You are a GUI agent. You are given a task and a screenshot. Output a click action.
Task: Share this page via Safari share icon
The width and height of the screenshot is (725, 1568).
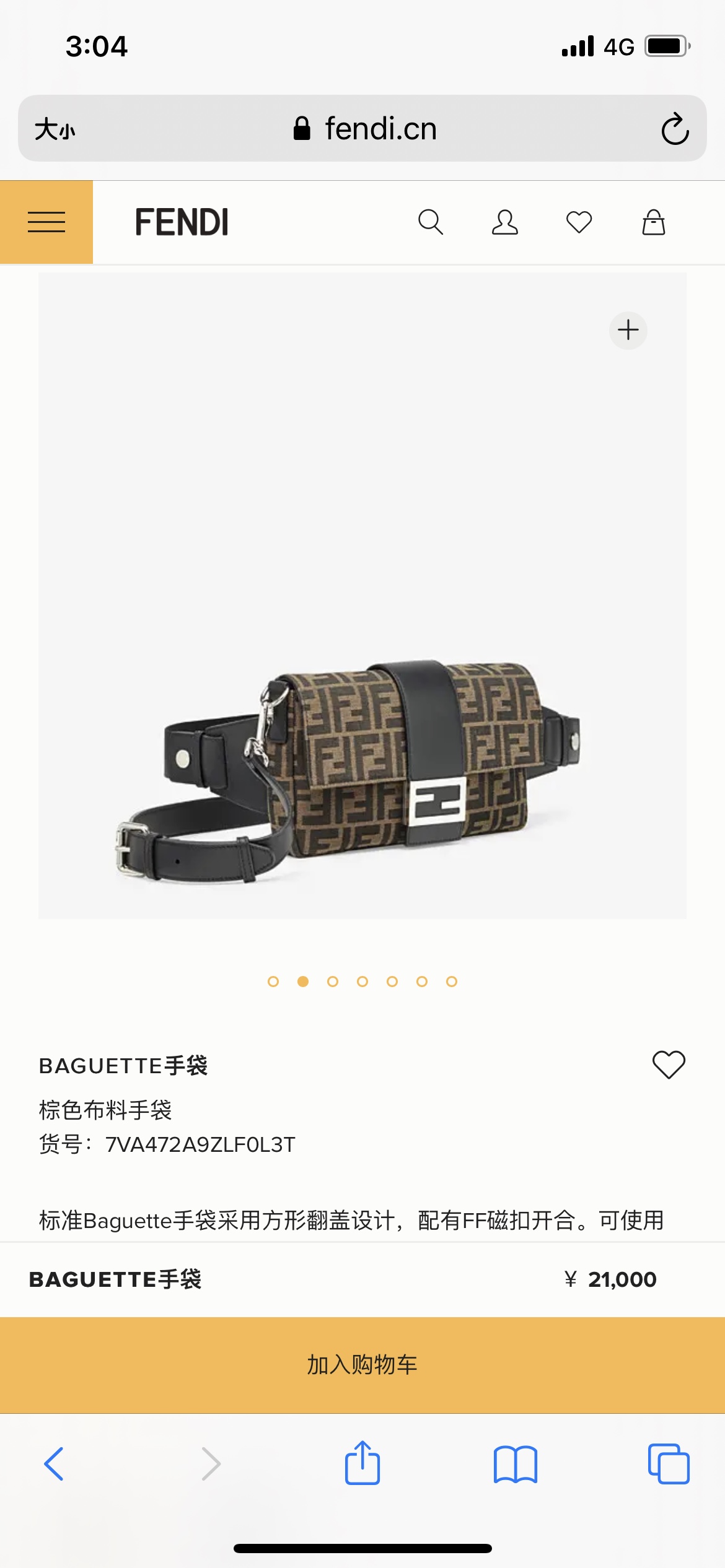tap(362, 1464)
